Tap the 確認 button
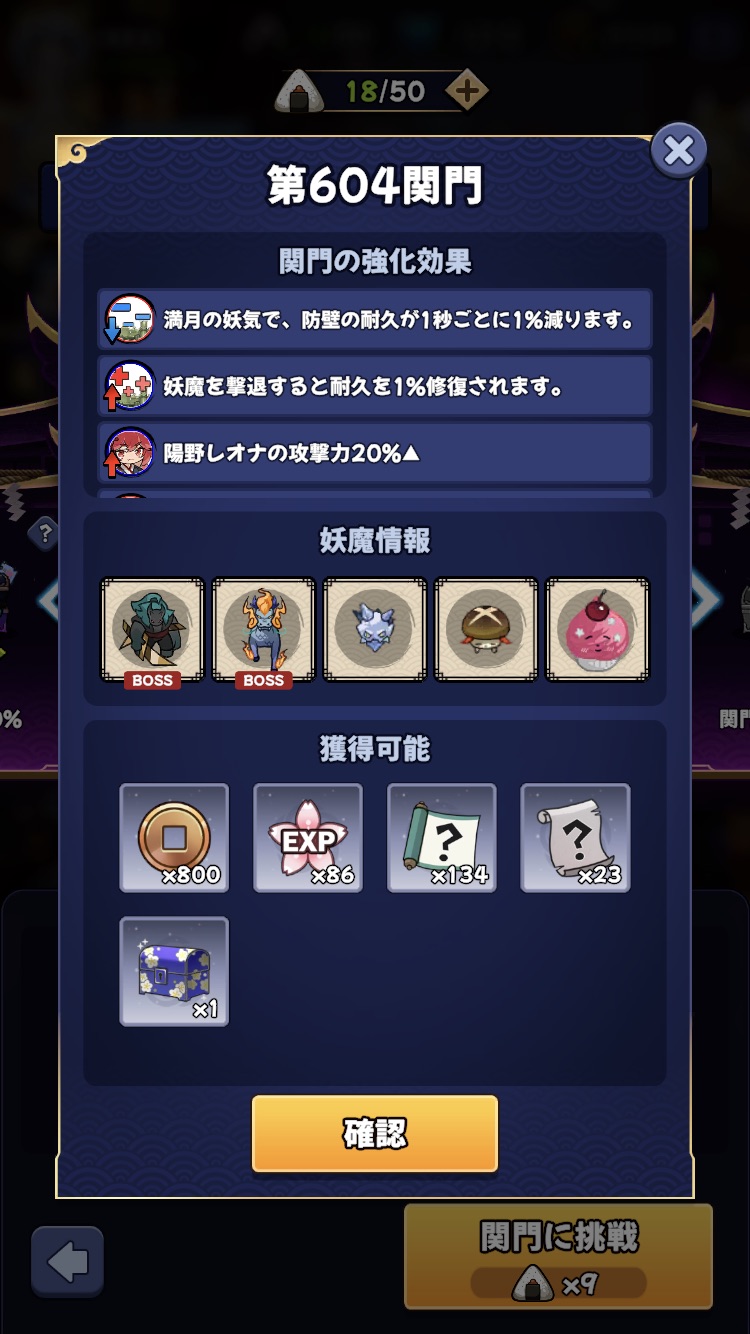The width and height of the screenshot is (750, 1334). (374, 1133)
